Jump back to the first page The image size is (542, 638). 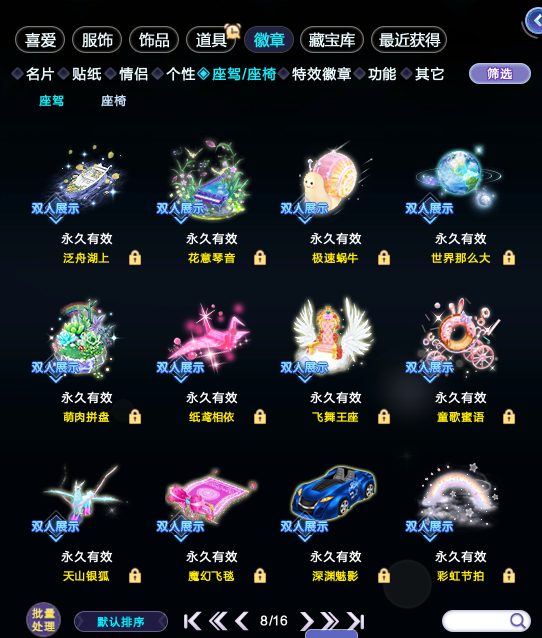[192, 621]
